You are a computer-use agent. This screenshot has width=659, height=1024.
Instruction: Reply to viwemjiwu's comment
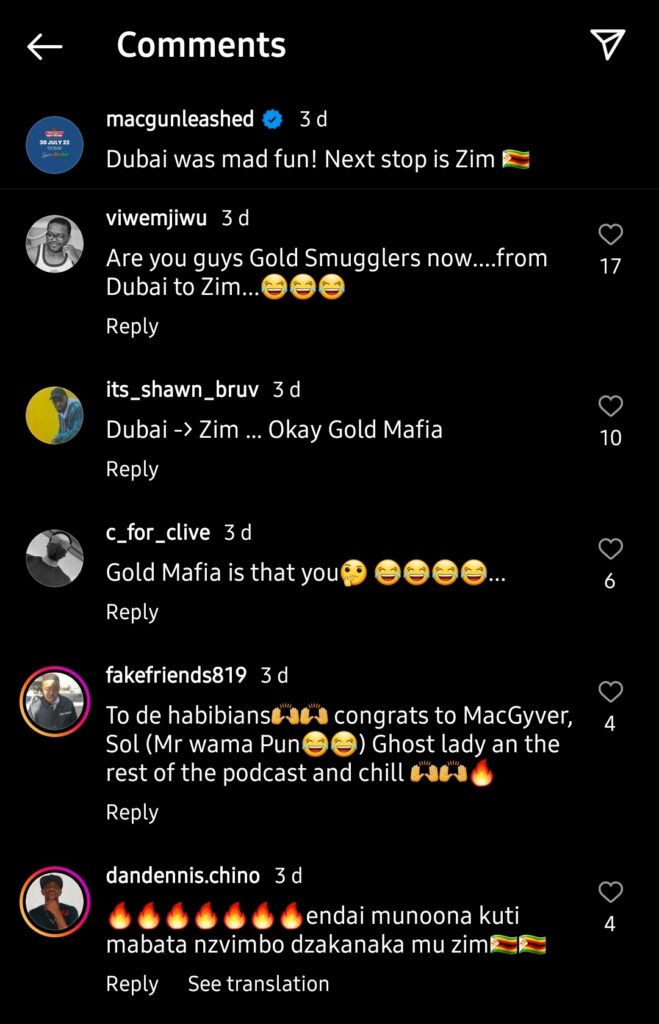[132, 327]
